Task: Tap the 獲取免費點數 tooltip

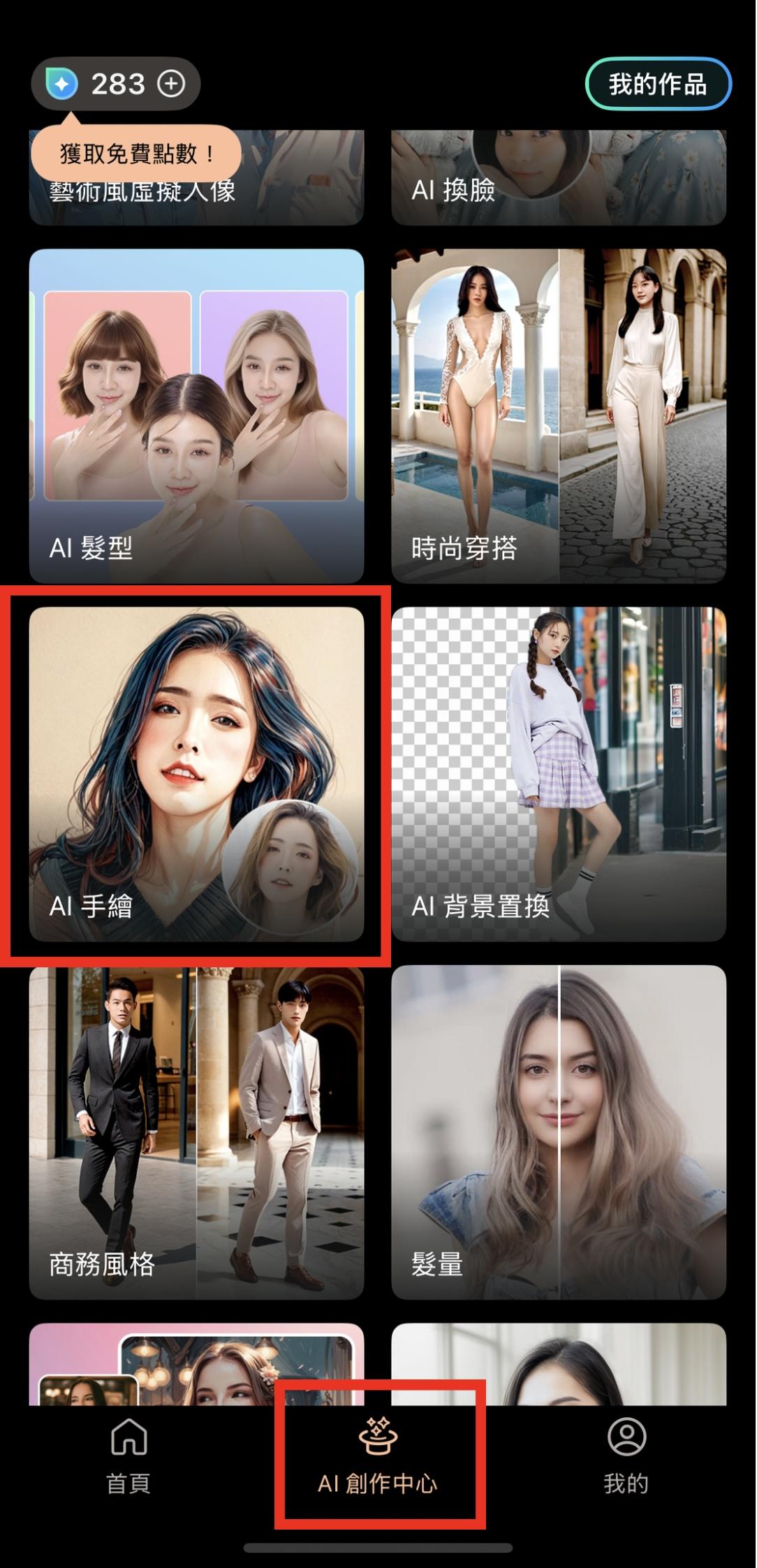Action: (x=136, y=153)
